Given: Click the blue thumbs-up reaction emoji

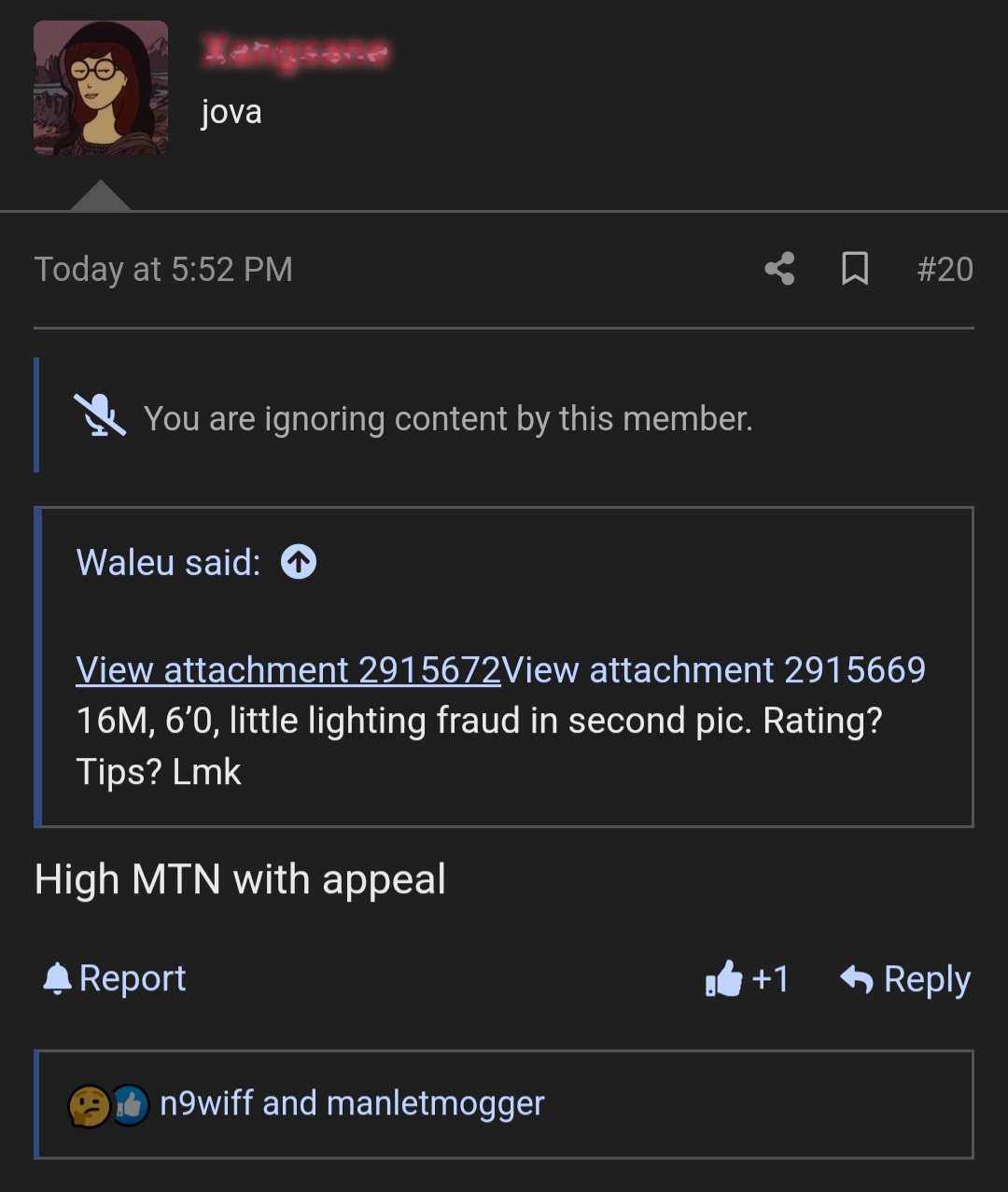Looking at the screenshot, I should (129, 1102).
